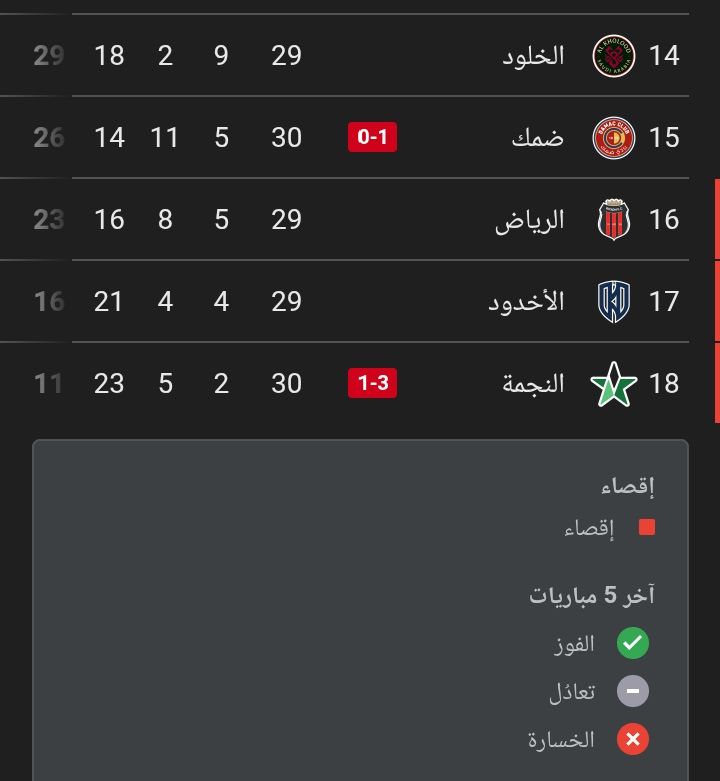Open Damac club via its circular logo
720x781 pixels.
pos(612,137)
